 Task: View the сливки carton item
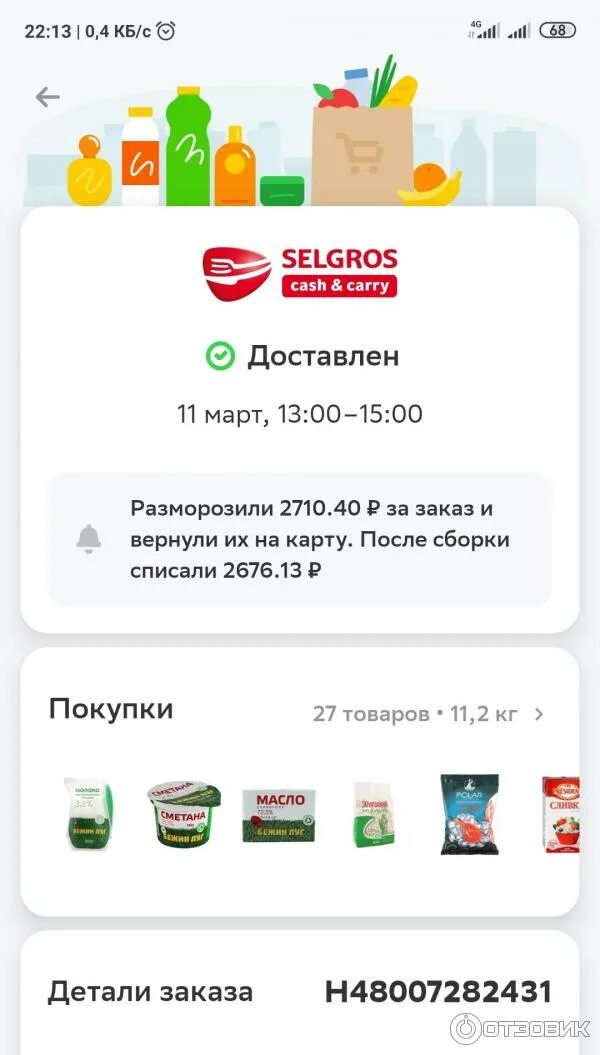(x=561, y=814)
